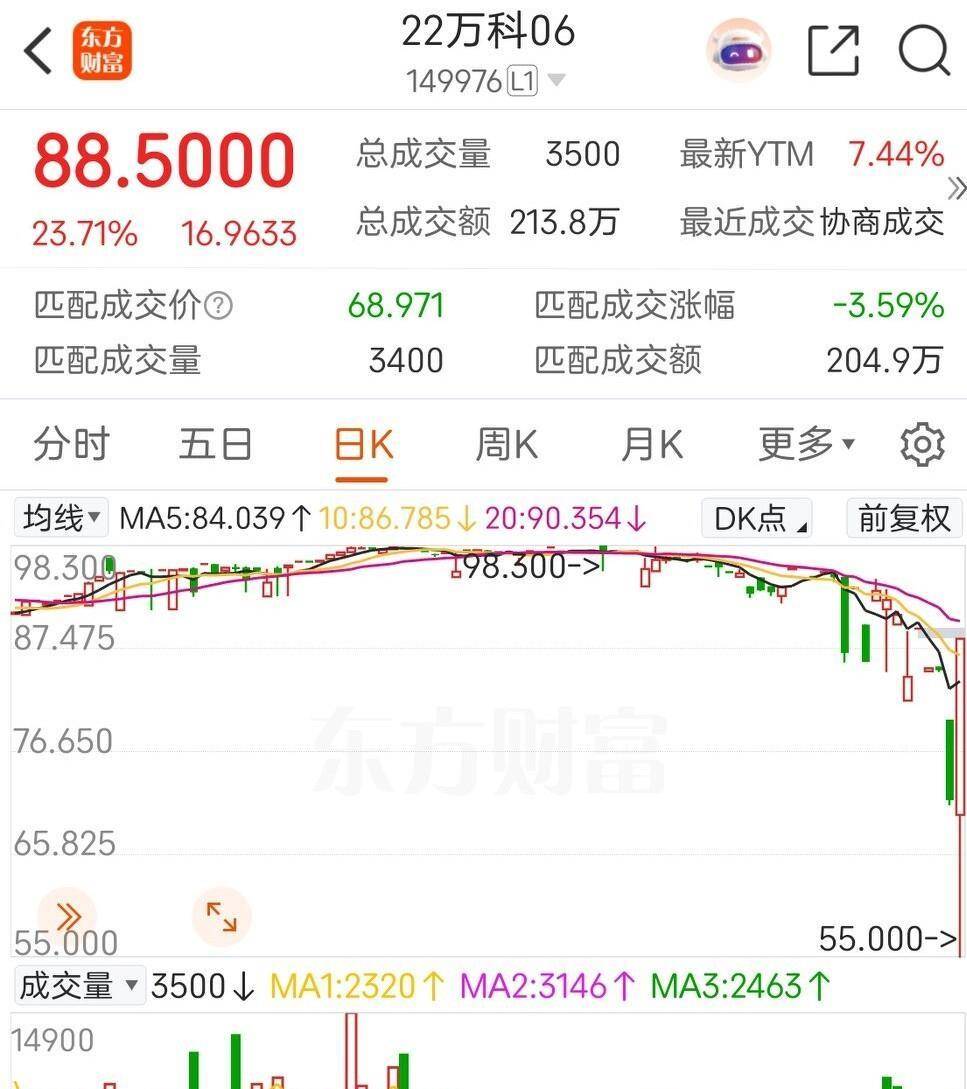967x1089 pixels.
Task: Switch to the 分时 chart tab
Action: tap(69, 444)
